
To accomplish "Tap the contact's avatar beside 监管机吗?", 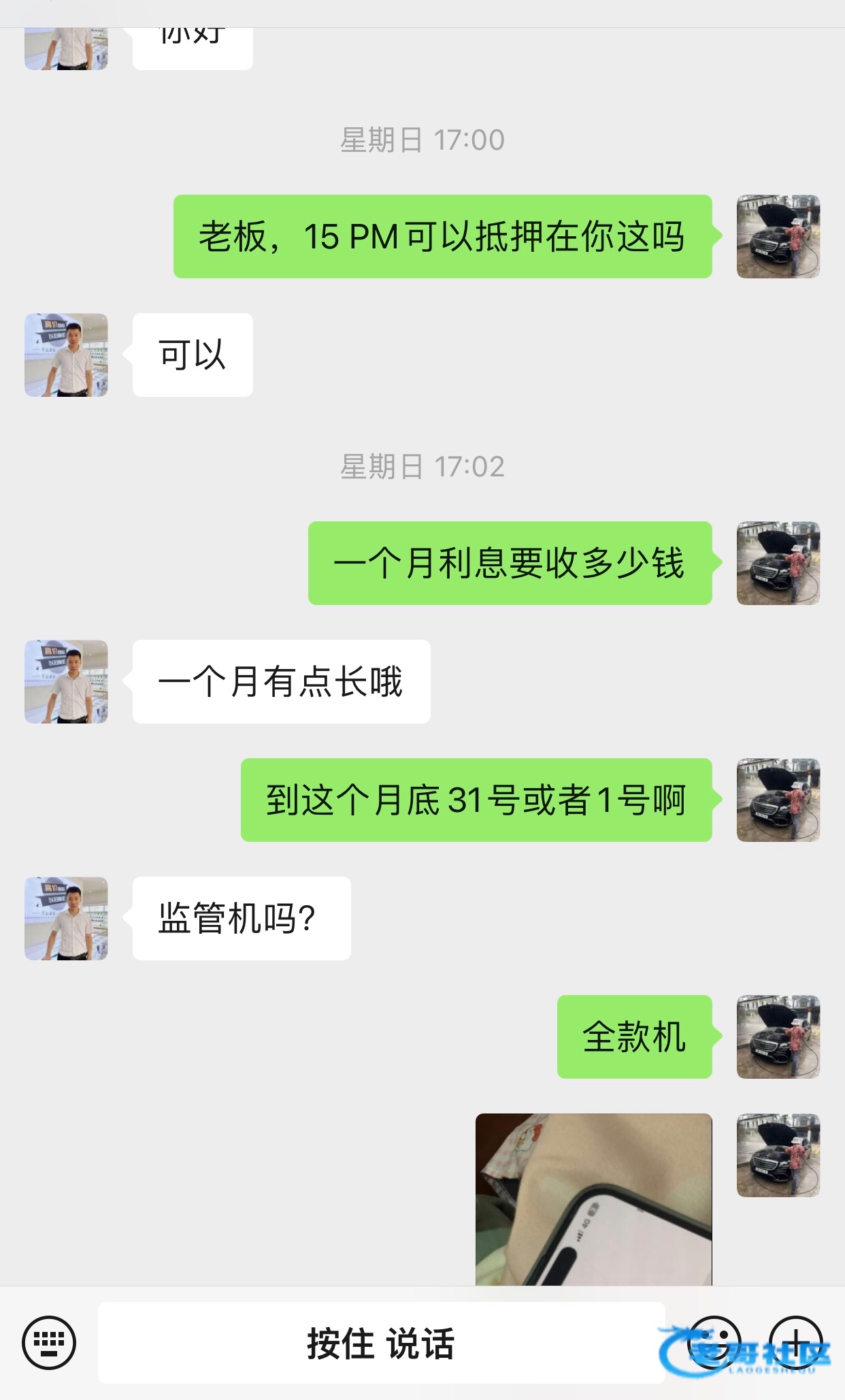I will [x=66, y=918].
